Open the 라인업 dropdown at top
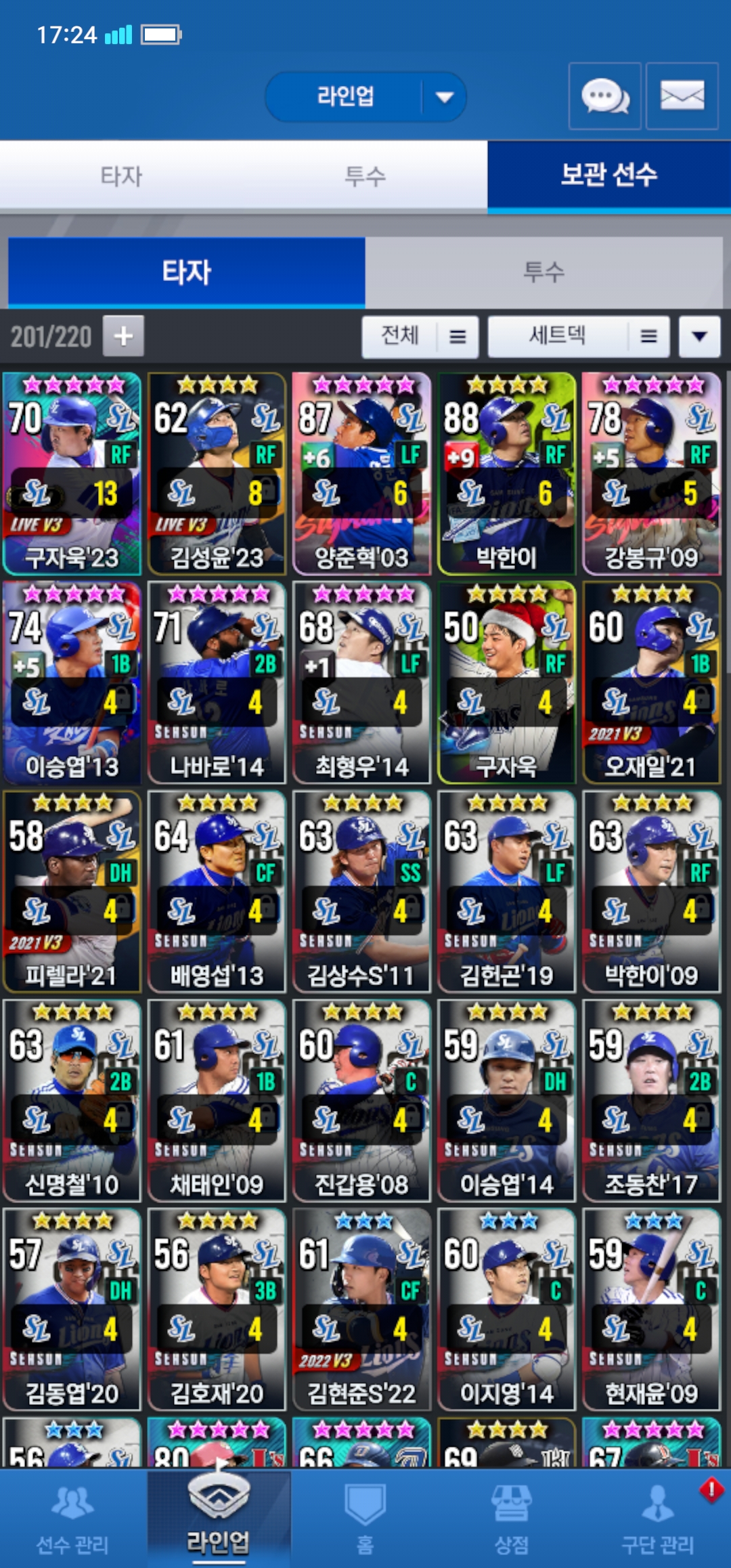This screenshot has width=731, height=1568. tap(365, 97)
